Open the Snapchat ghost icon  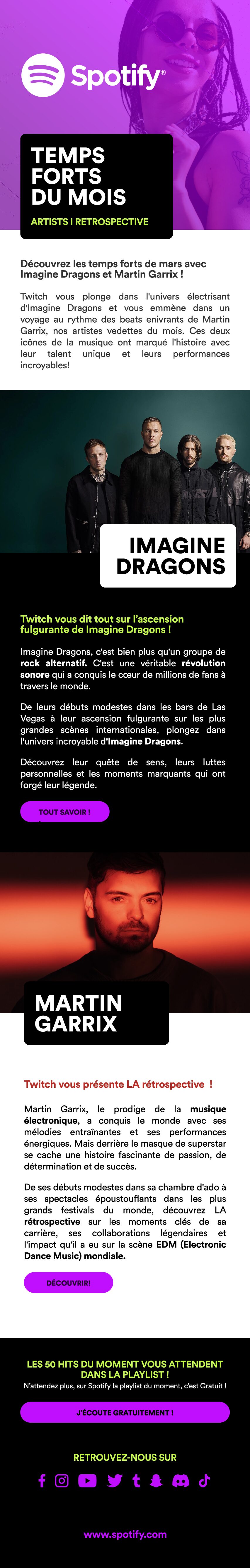click(156, 1481)
